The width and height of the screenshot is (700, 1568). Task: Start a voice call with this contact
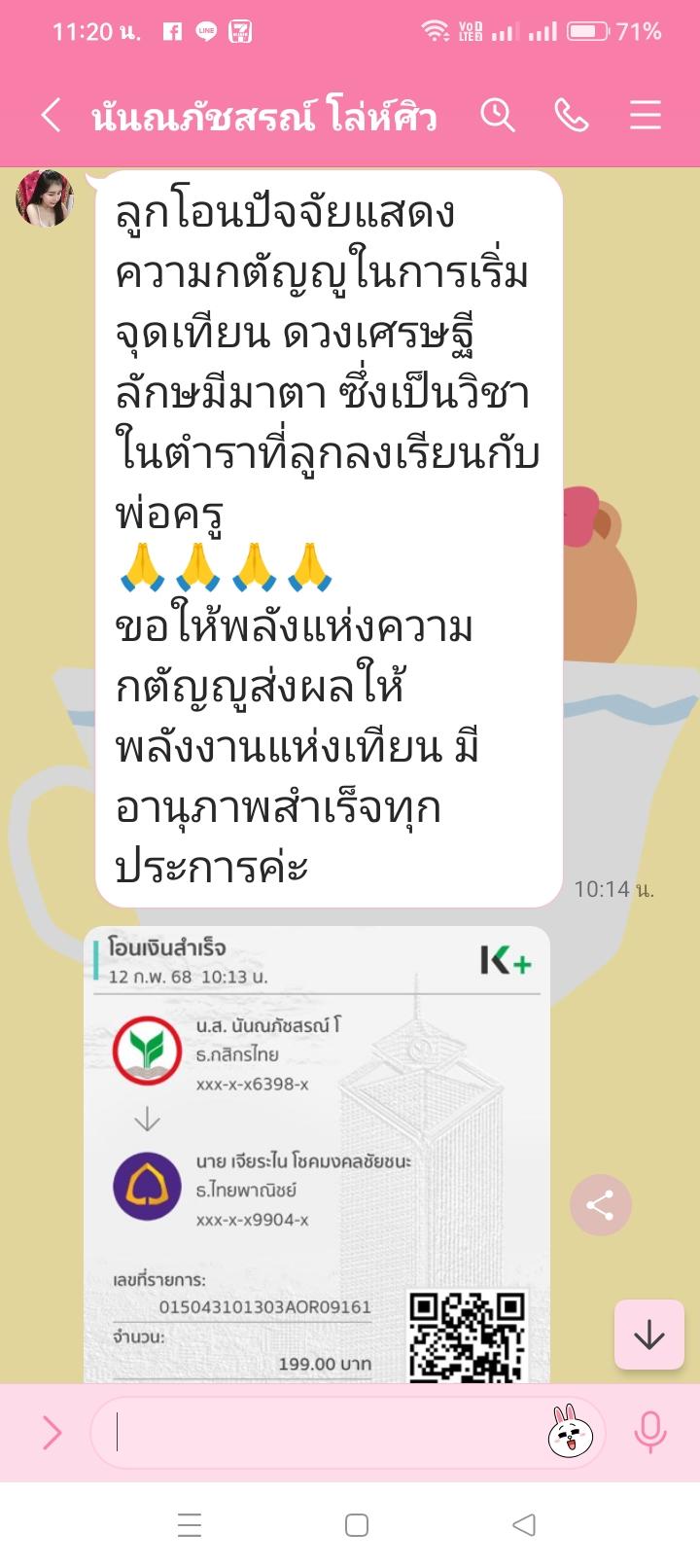(571, 115)
